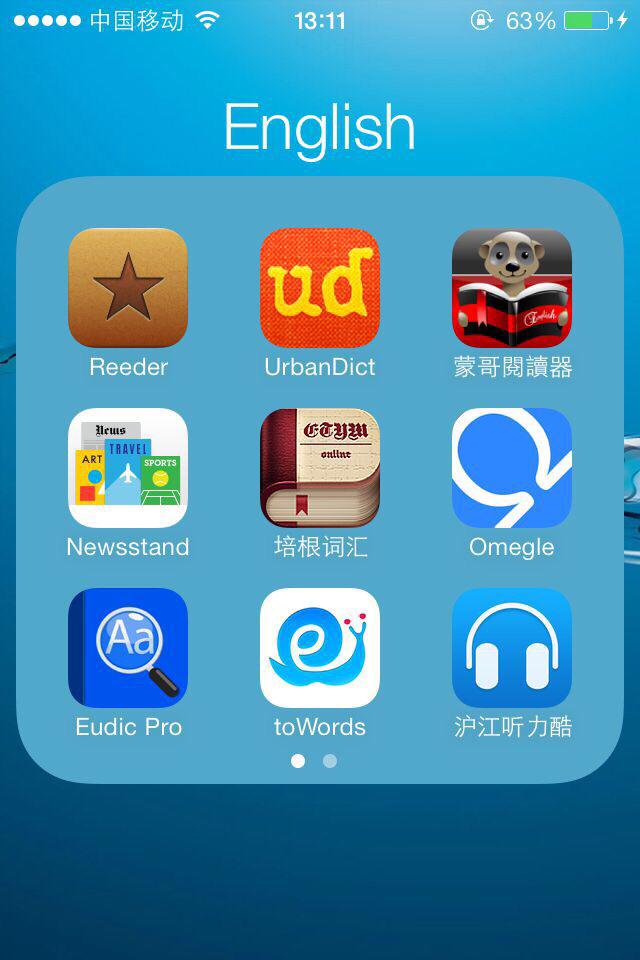The image size is (640, 960).
Task: Launch UrbanDict dictionary app
Action: (320, 288)
